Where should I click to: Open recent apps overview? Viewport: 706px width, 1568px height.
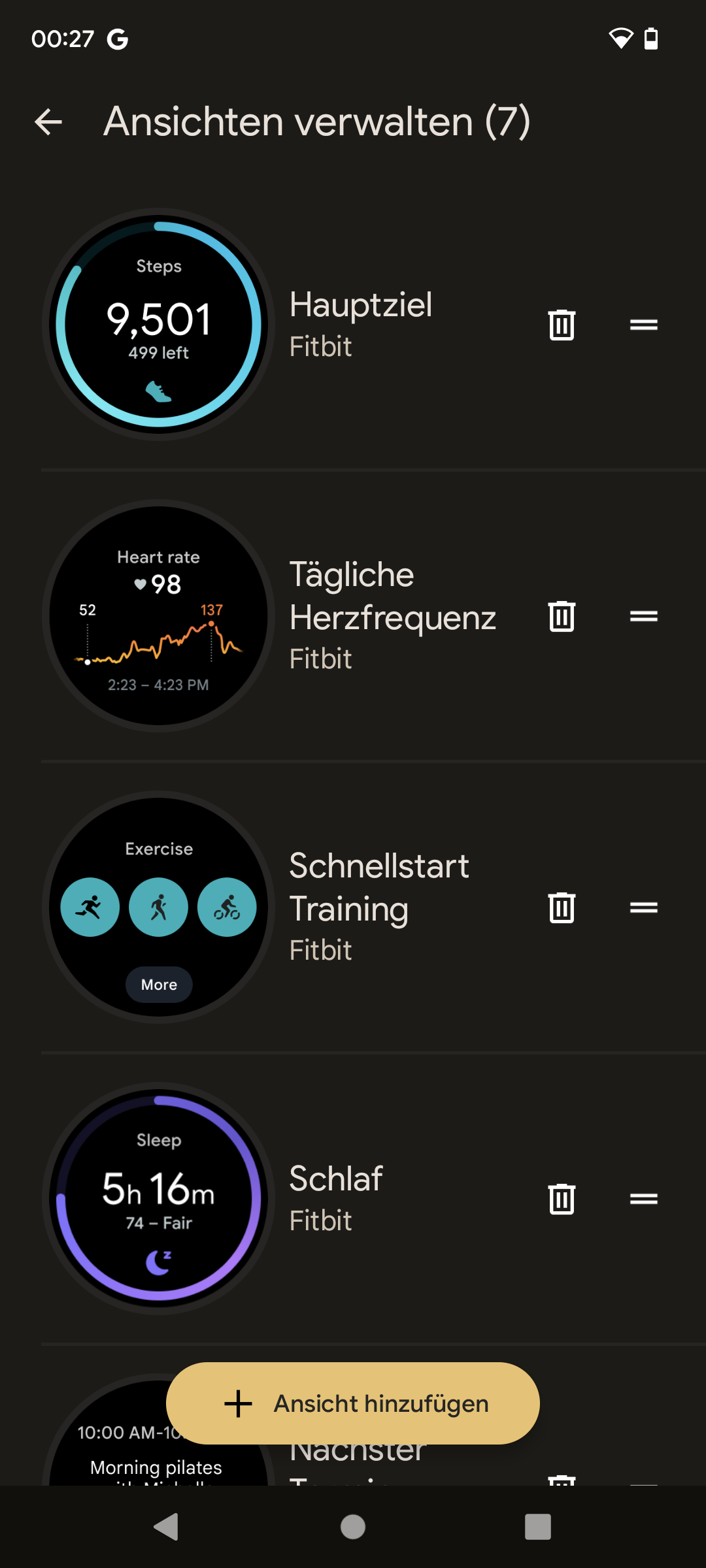(x=537, y=1527)
